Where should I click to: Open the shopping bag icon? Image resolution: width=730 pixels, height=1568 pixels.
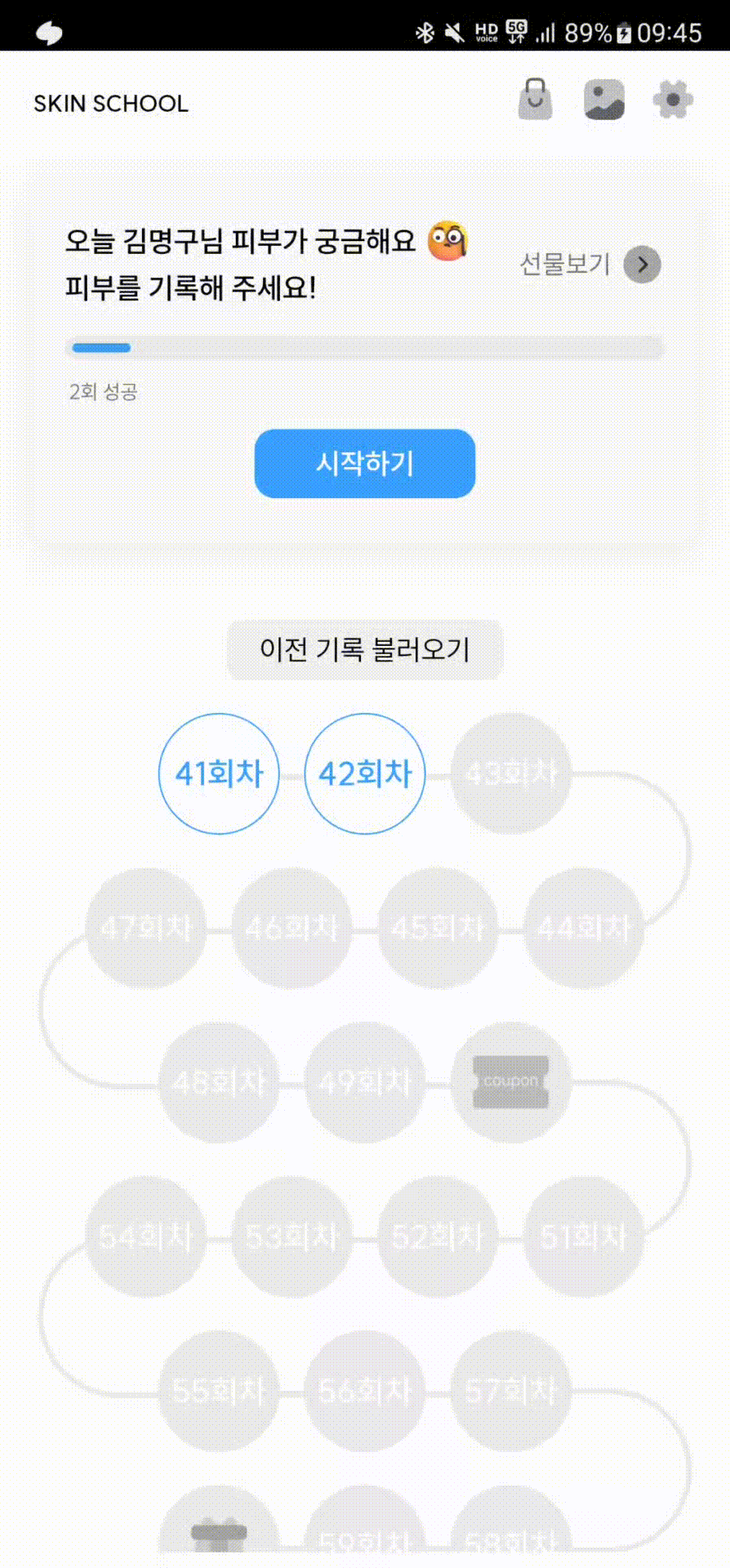(x=535, y=100)
